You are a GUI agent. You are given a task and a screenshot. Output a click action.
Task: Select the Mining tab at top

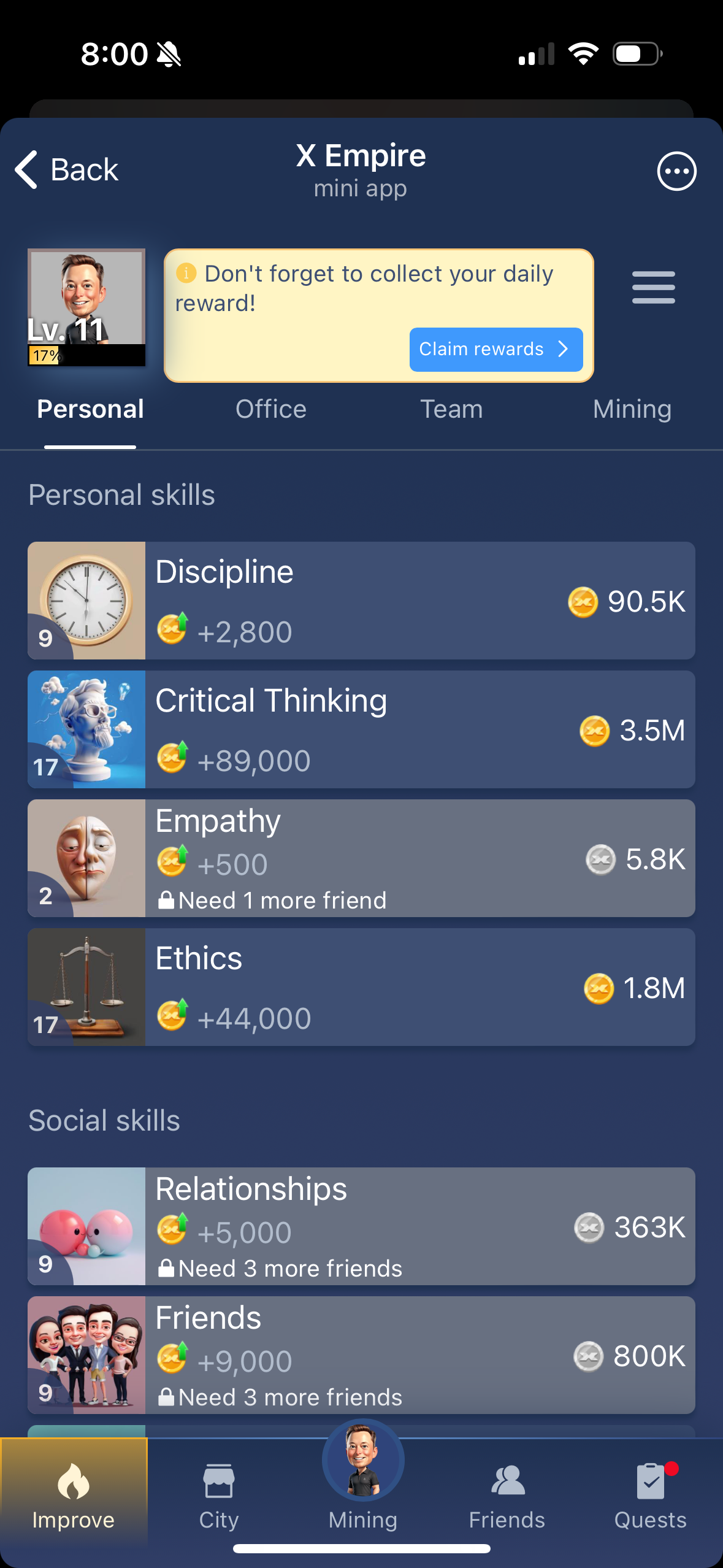[632, 409]
